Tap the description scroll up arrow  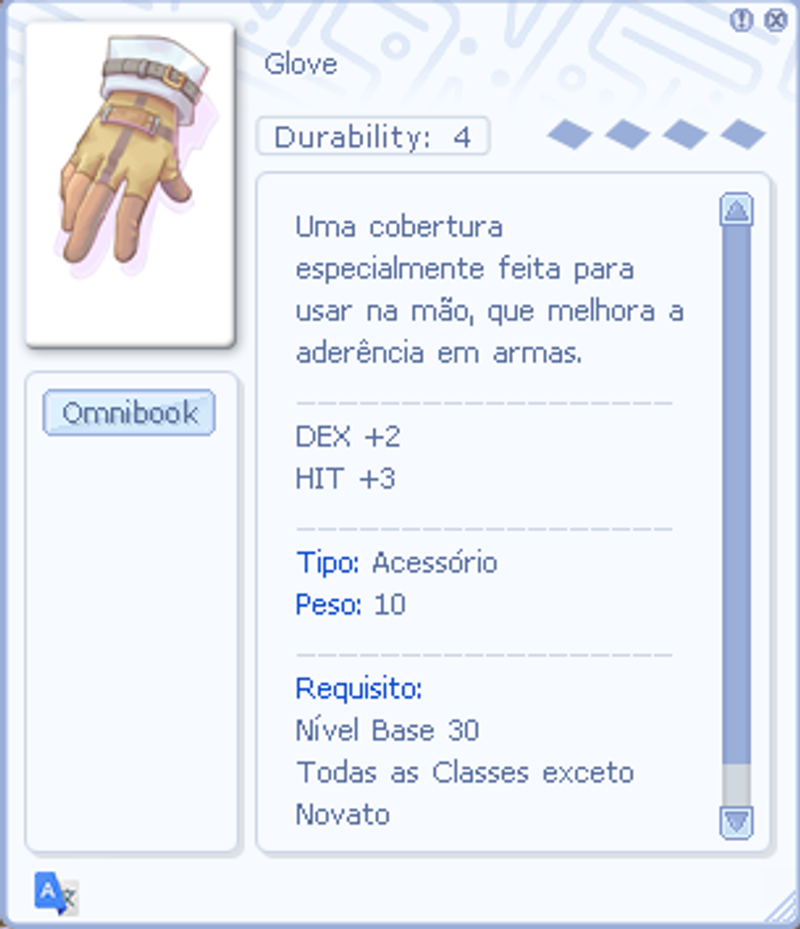pyautogui.click(x=736, y=210)
